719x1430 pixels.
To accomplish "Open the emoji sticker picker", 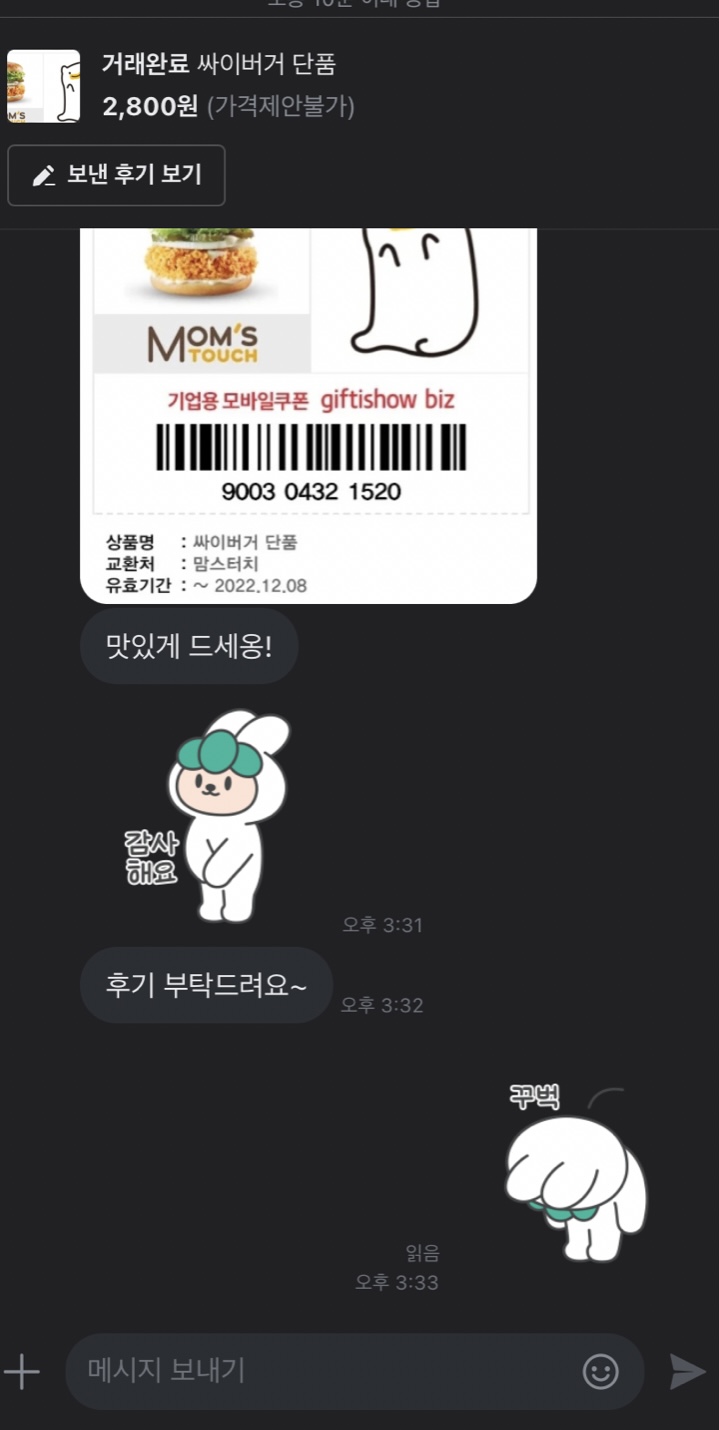I will 600,1371.
